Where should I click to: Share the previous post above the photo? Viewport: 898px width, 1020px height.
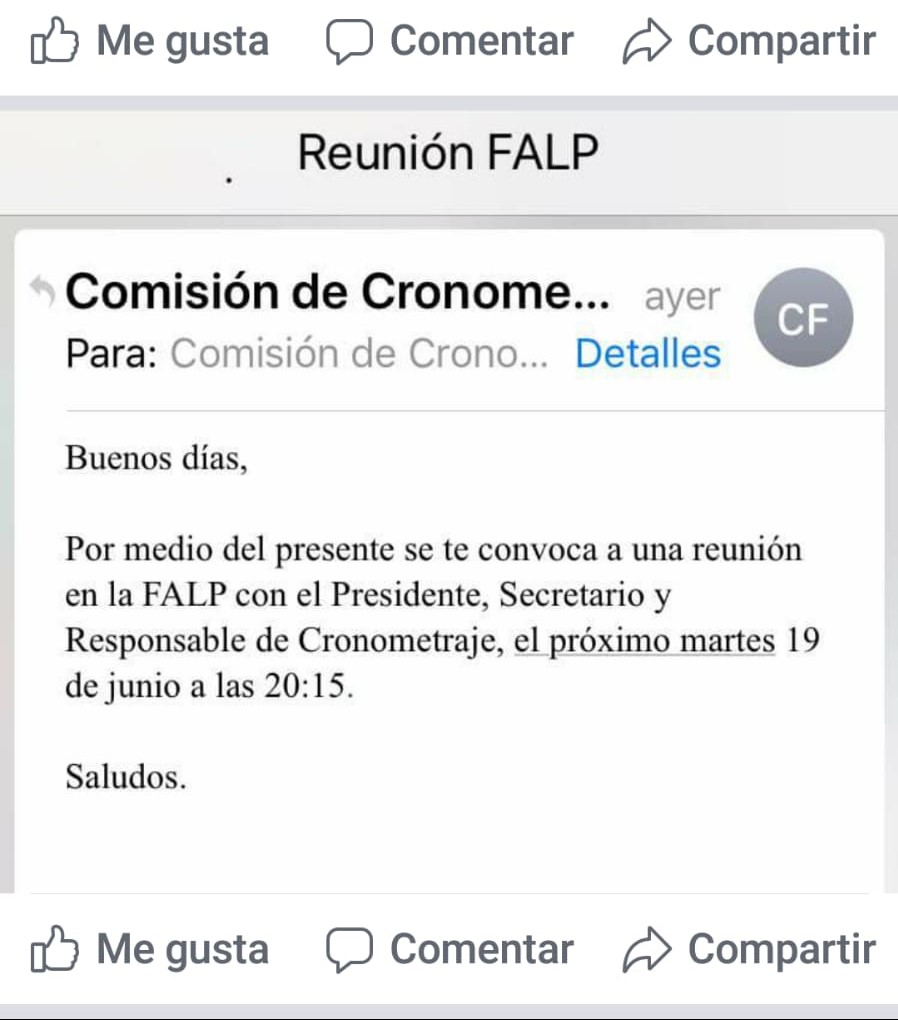(749, 42)
